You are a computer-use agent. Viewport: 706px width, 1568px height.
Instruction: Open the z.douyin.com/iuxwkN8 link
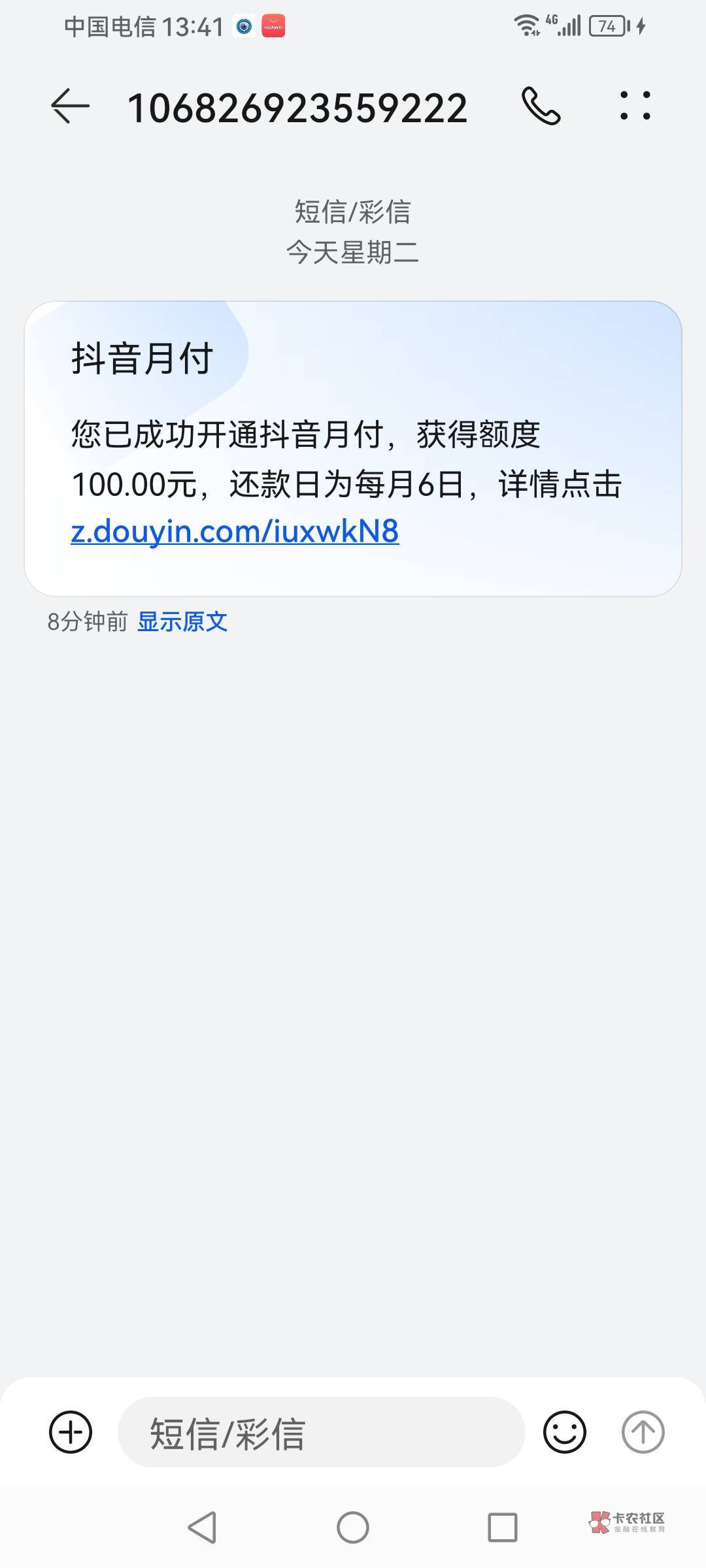(235, 531)
